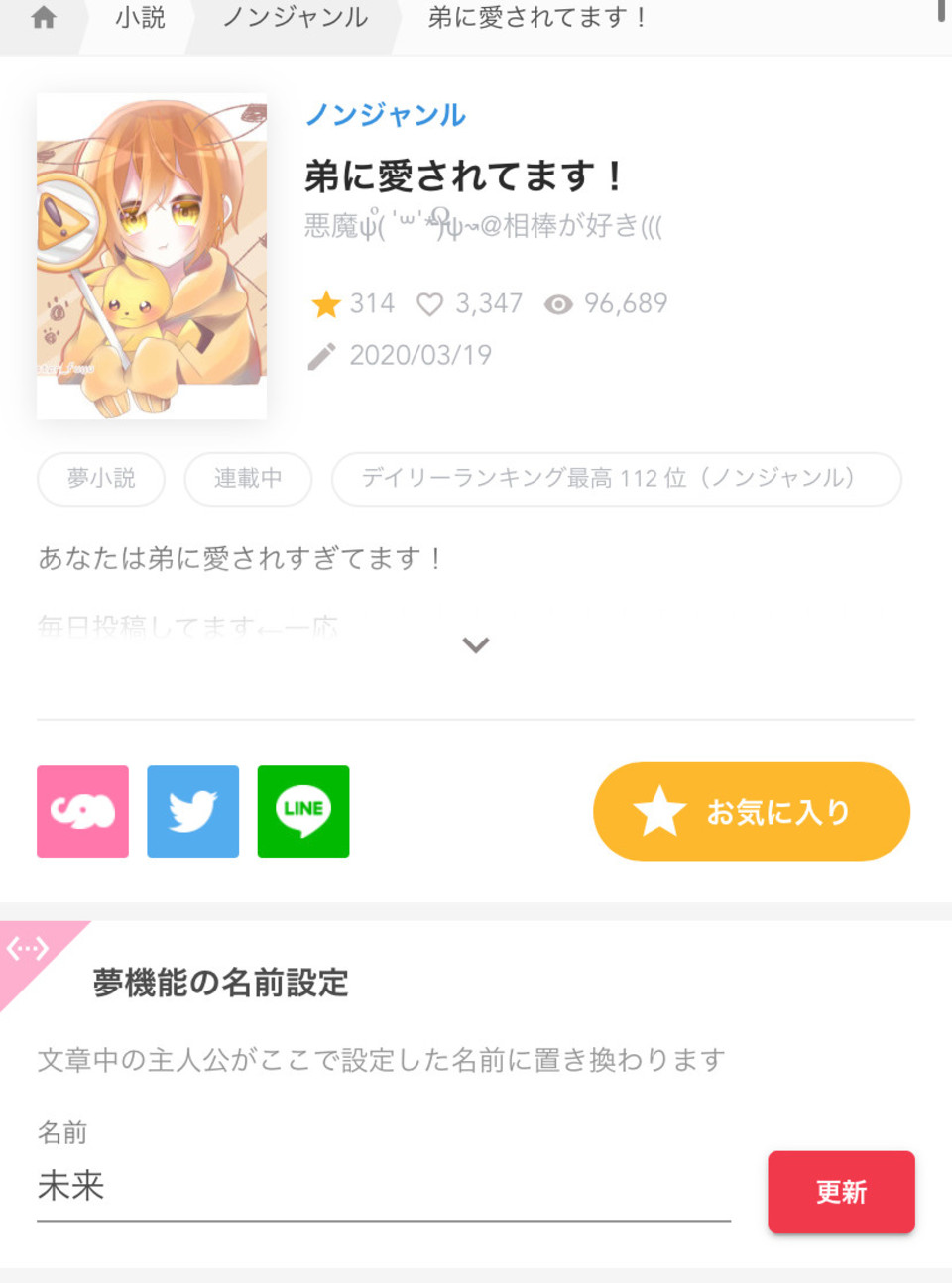Open the ノンジャンル breadcrumb in the top bar
Viewport: 952px width, 1283px height.
point(296,18)
